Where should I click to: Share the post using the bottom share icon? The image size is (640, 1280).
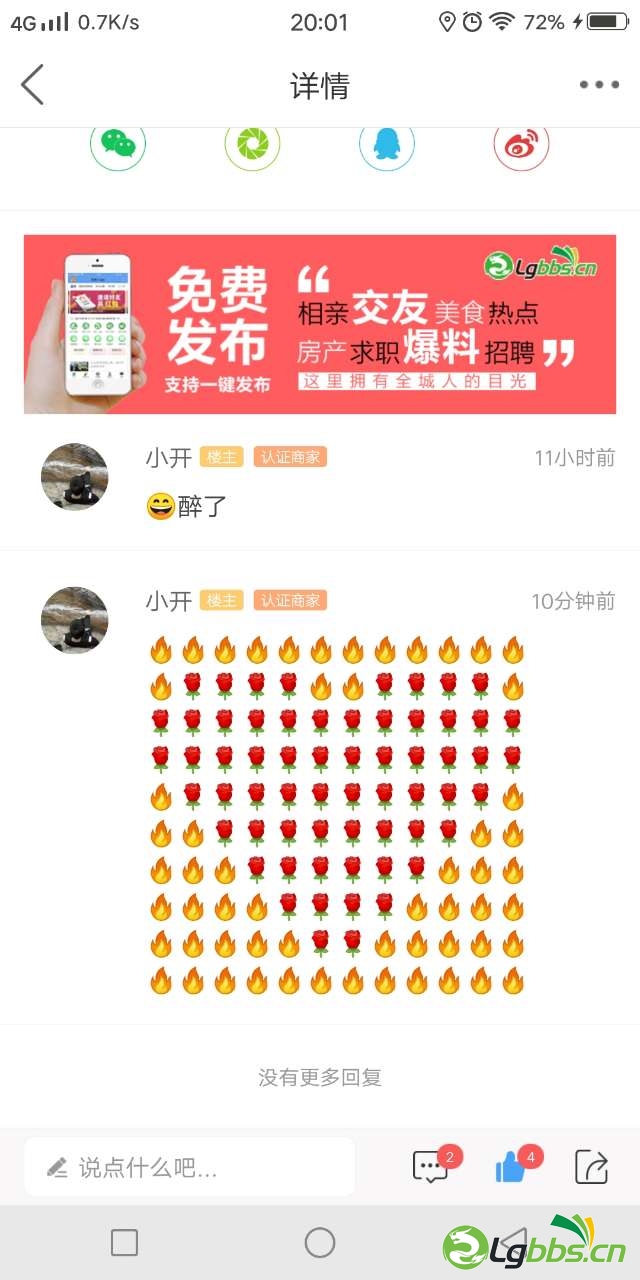(591, 1167)
